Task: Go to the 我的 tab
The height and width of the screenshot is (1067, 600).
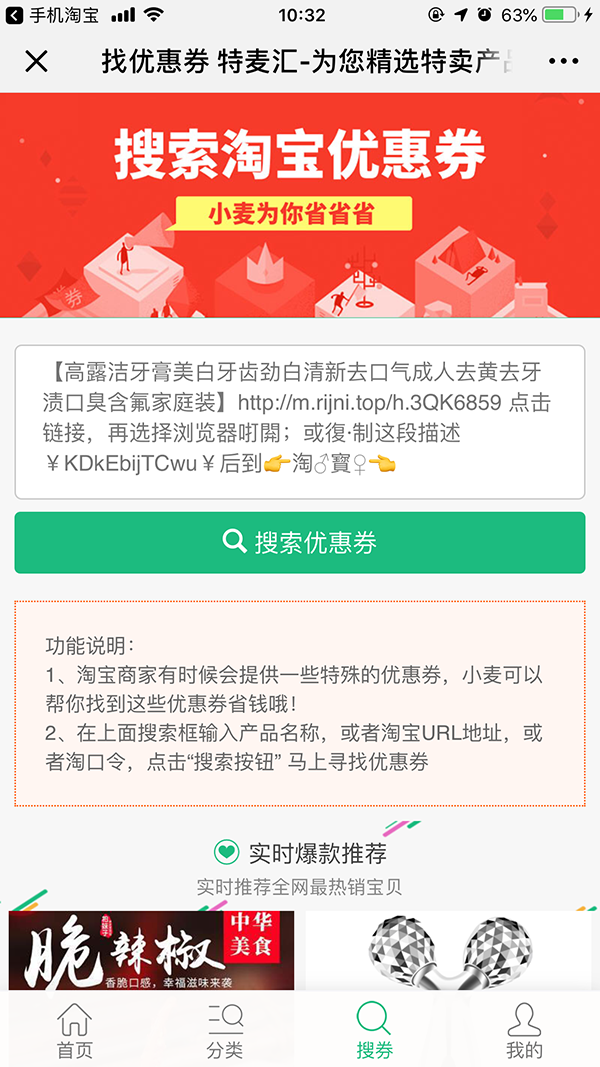Action: click(524, 1030)
